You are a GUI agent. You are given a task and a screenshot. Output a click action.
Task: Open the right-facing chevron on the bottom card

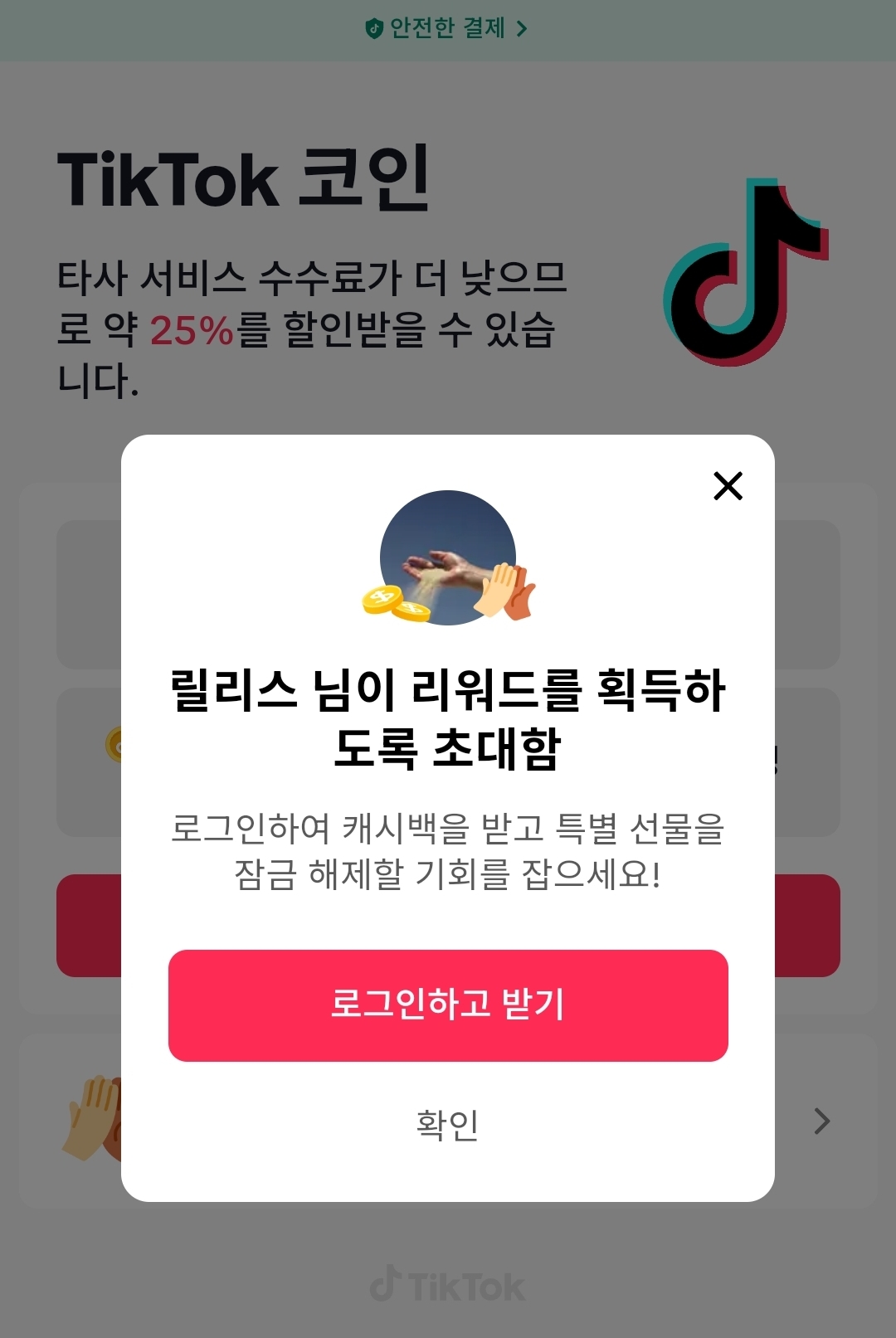821,1121
